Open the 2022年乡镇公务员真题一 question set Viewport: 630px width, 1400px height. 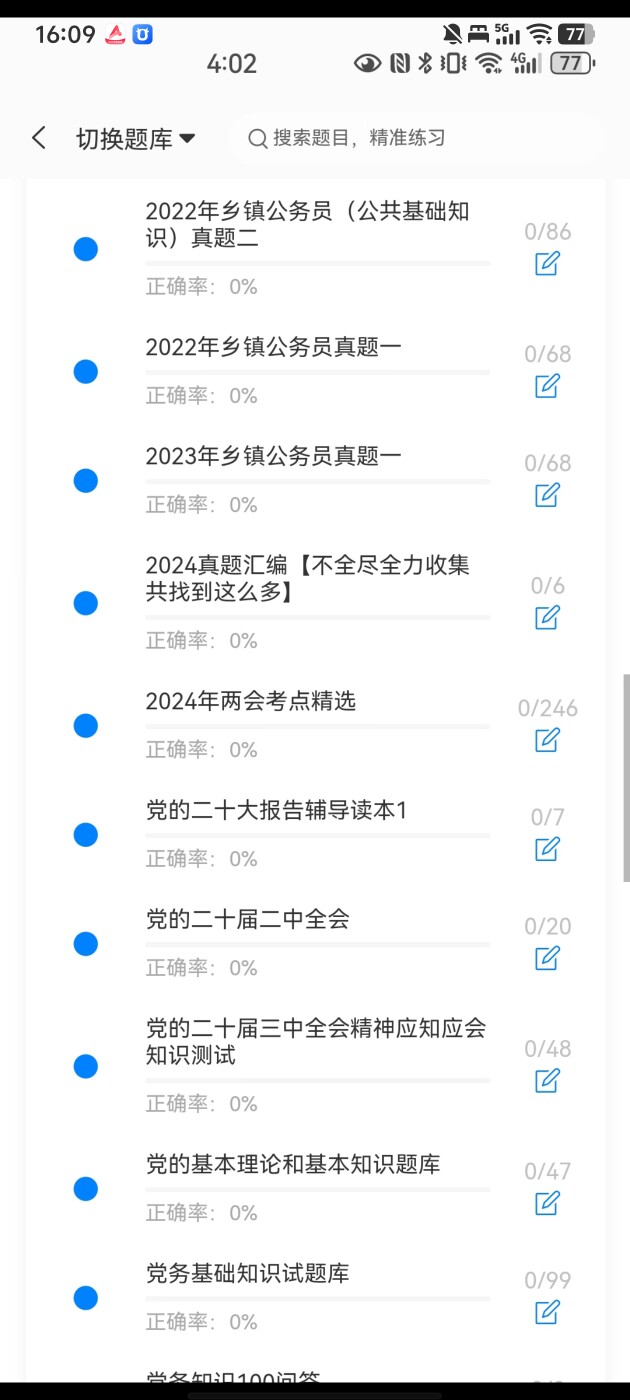pyautogui.click(x=273, y=347)
